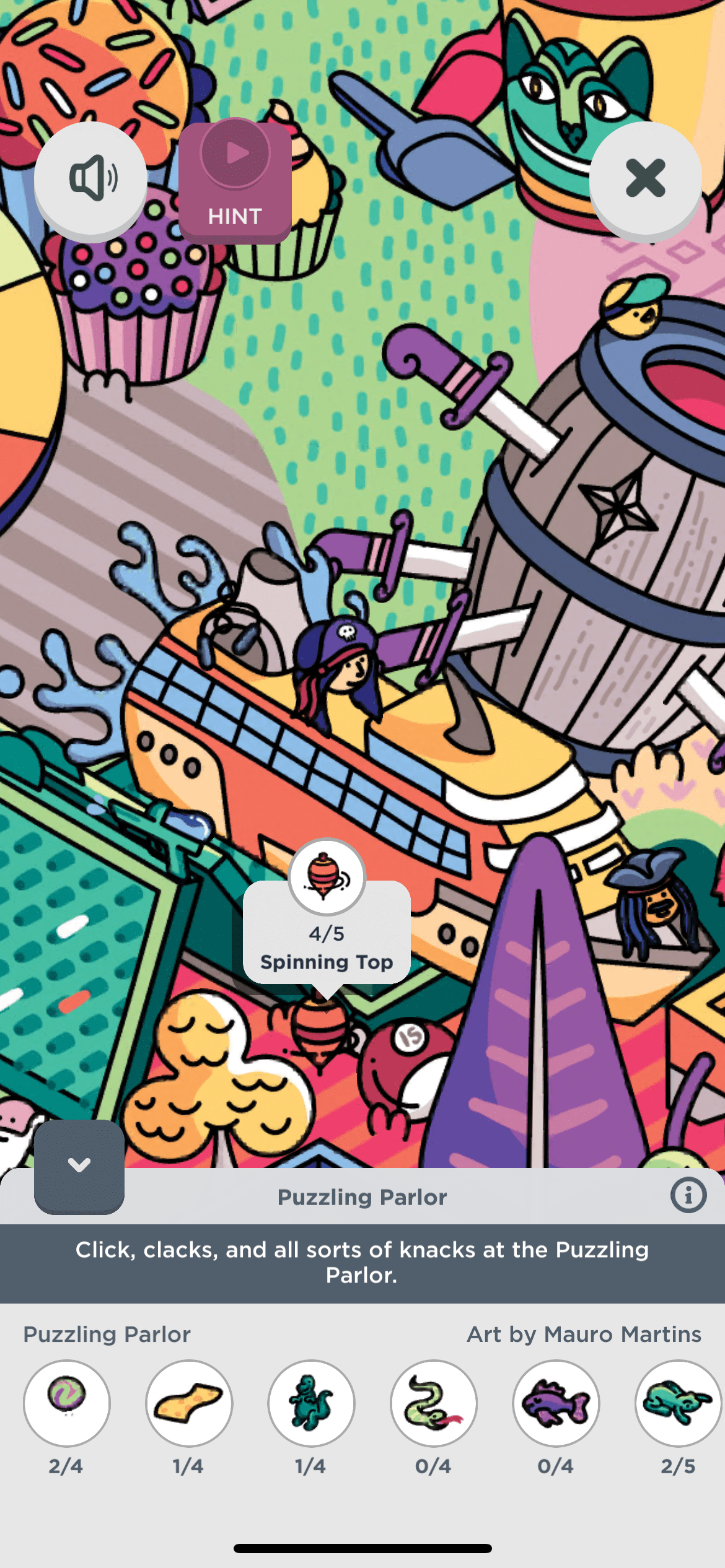Mute the game sound
725x1568 pixels.
pyautogui.click(x=90, y=178)
